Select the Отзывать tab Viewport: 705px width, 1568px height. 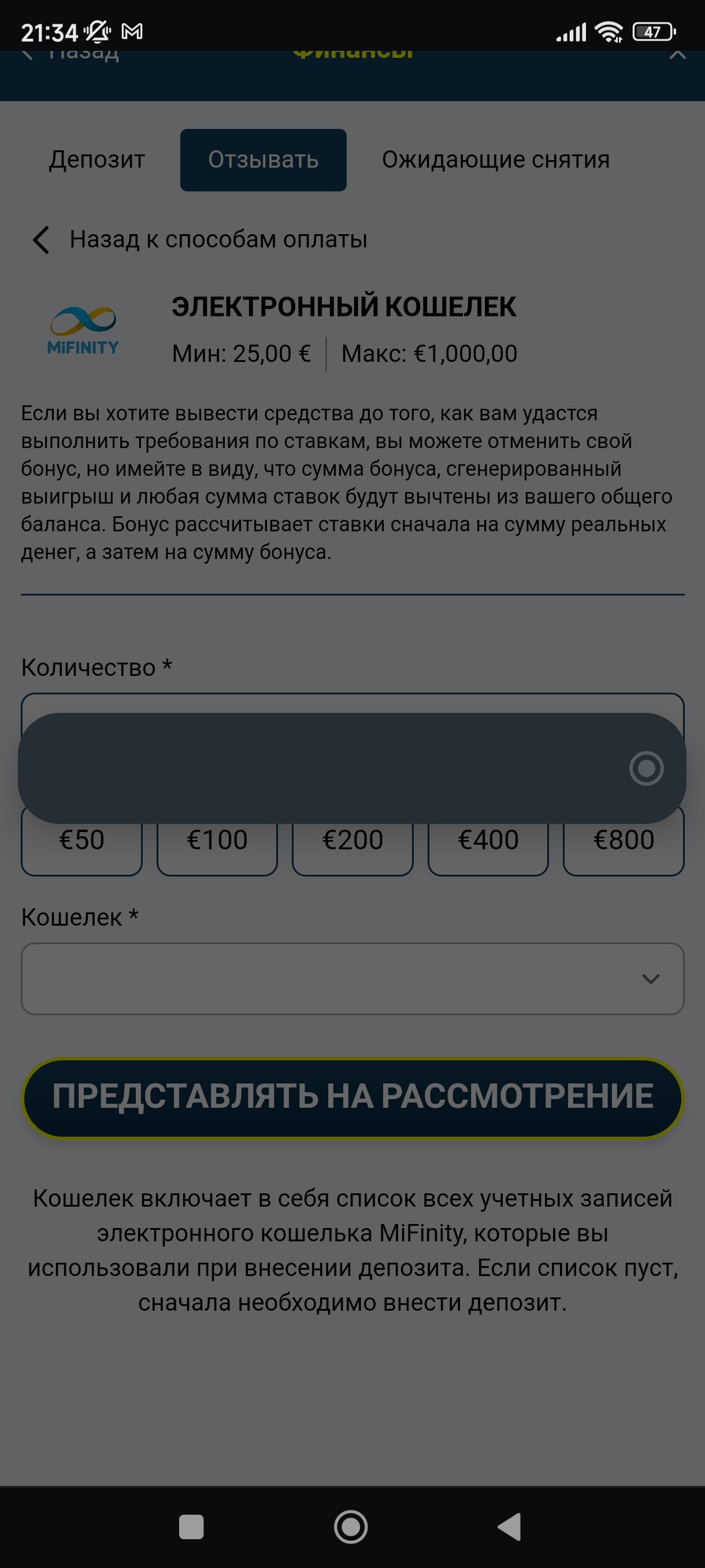pos(263,160)
